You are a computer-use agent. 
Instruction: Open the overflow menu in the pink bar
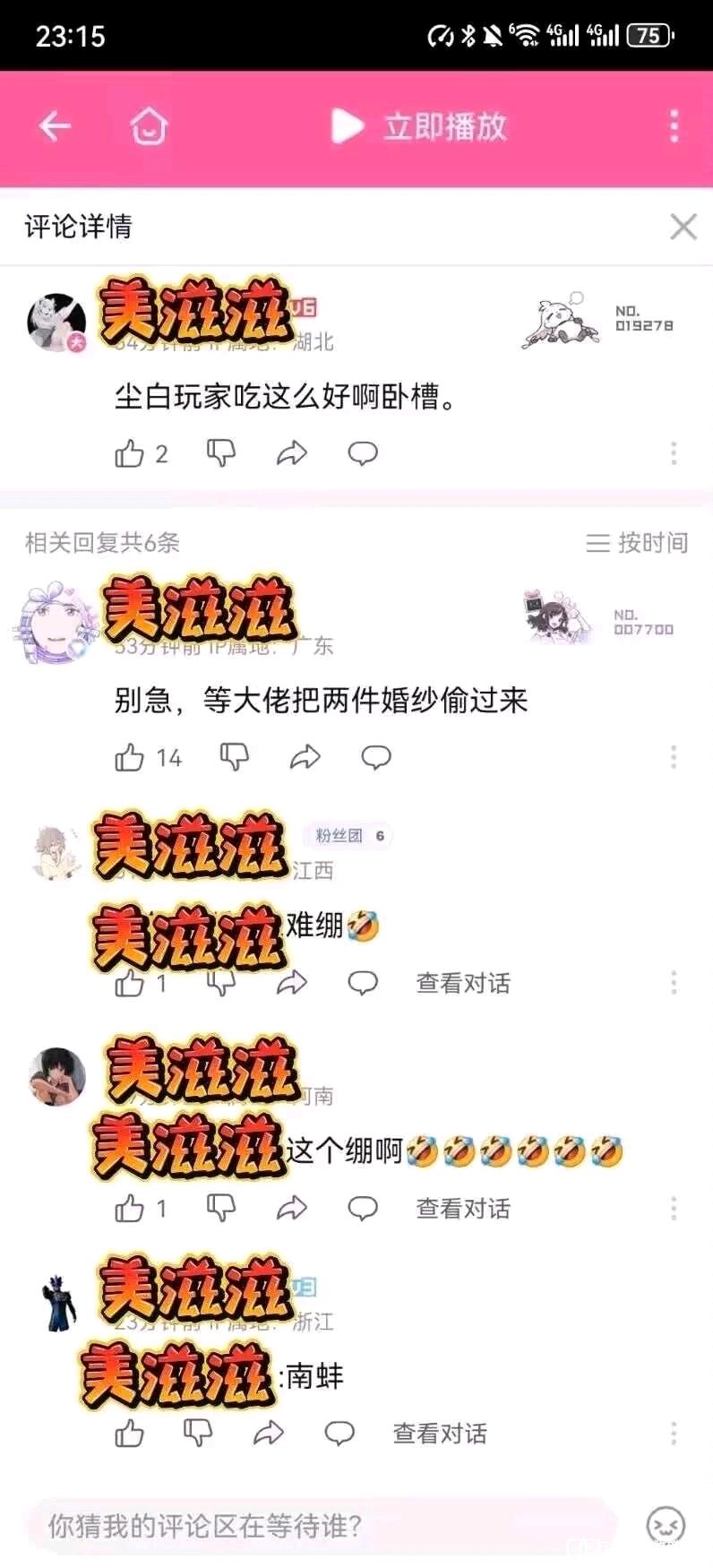pyautogui.click(x=674, y=126)
